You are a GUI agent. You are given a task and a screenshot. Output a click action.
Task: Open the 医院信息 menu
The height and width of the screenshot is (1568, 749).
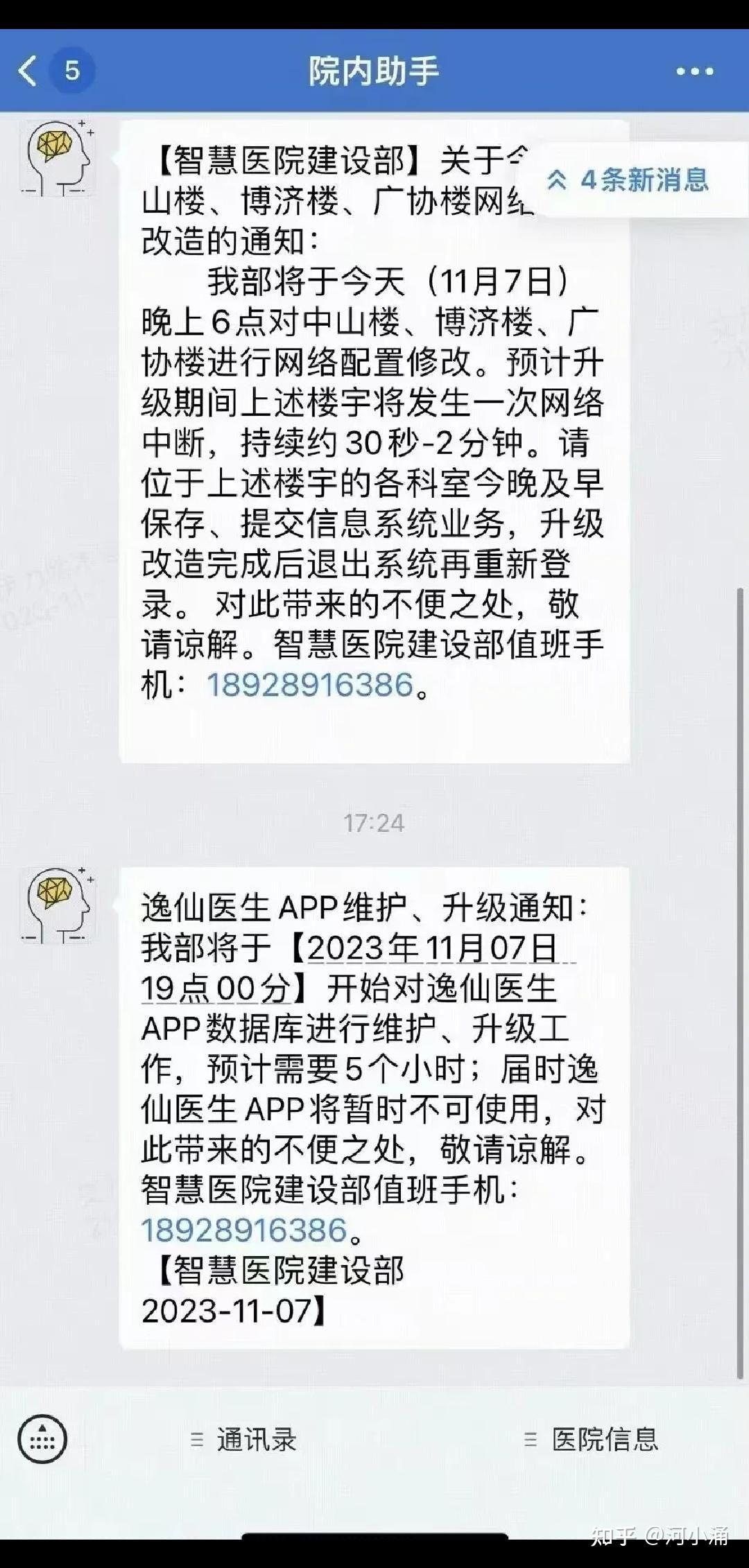592,1440
